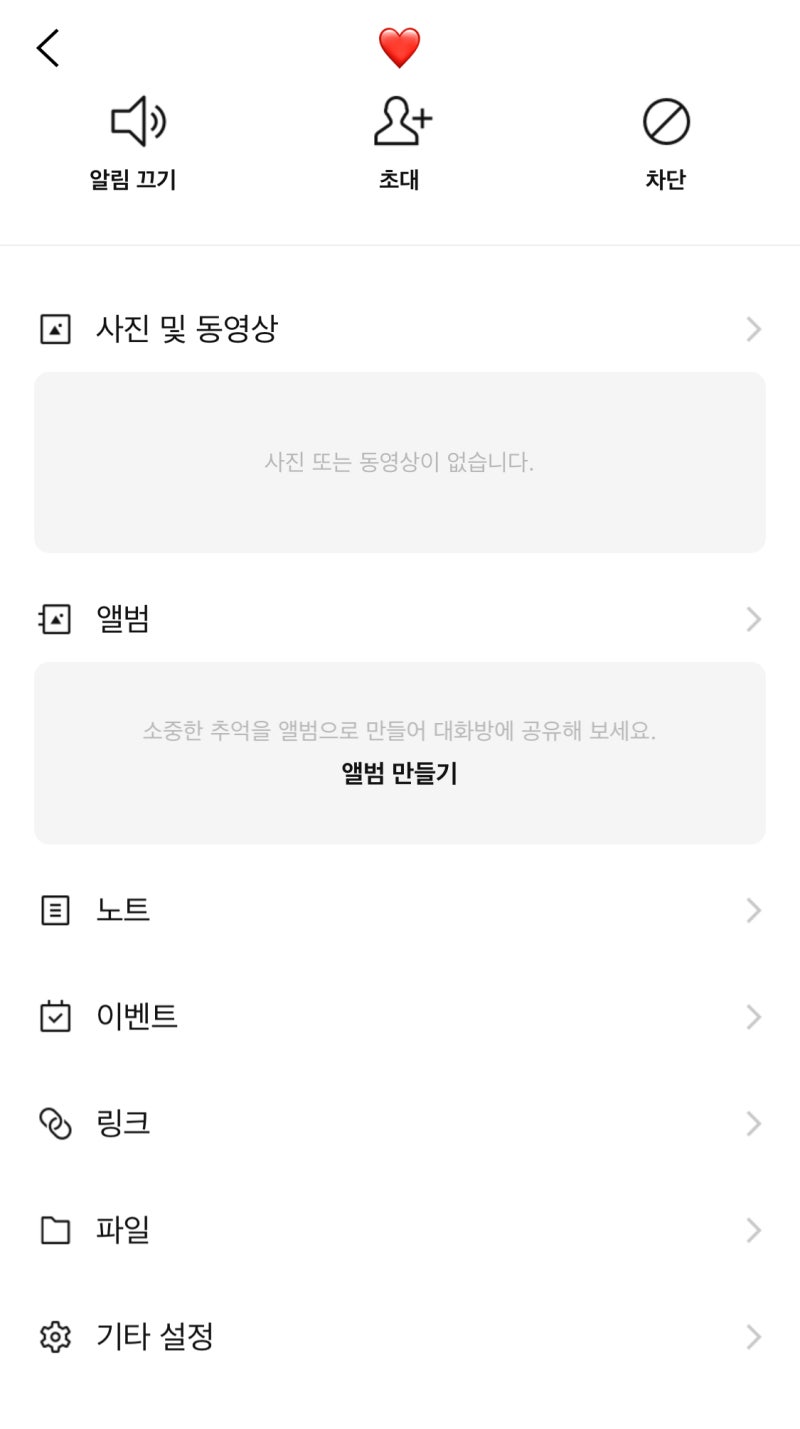Select the 이벤트 menu entry

(x=137, y=1016)
